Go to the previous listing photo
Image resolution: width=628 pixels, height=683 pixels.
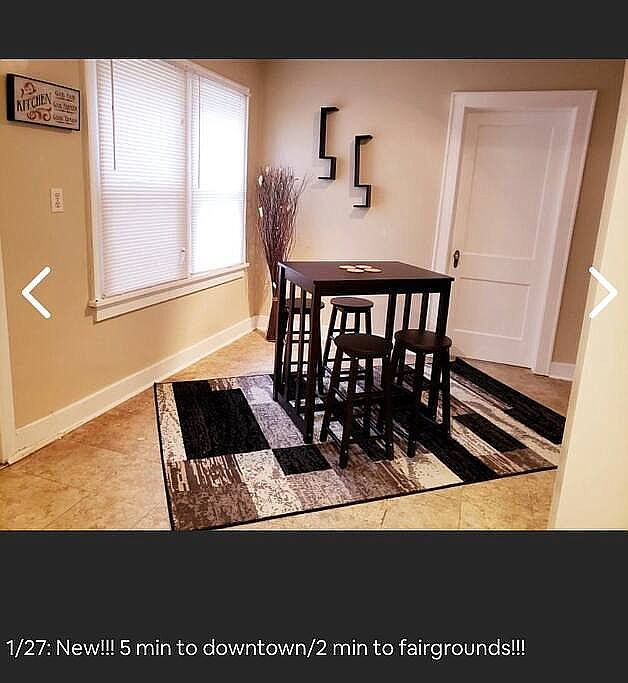[x=36, y=293]
